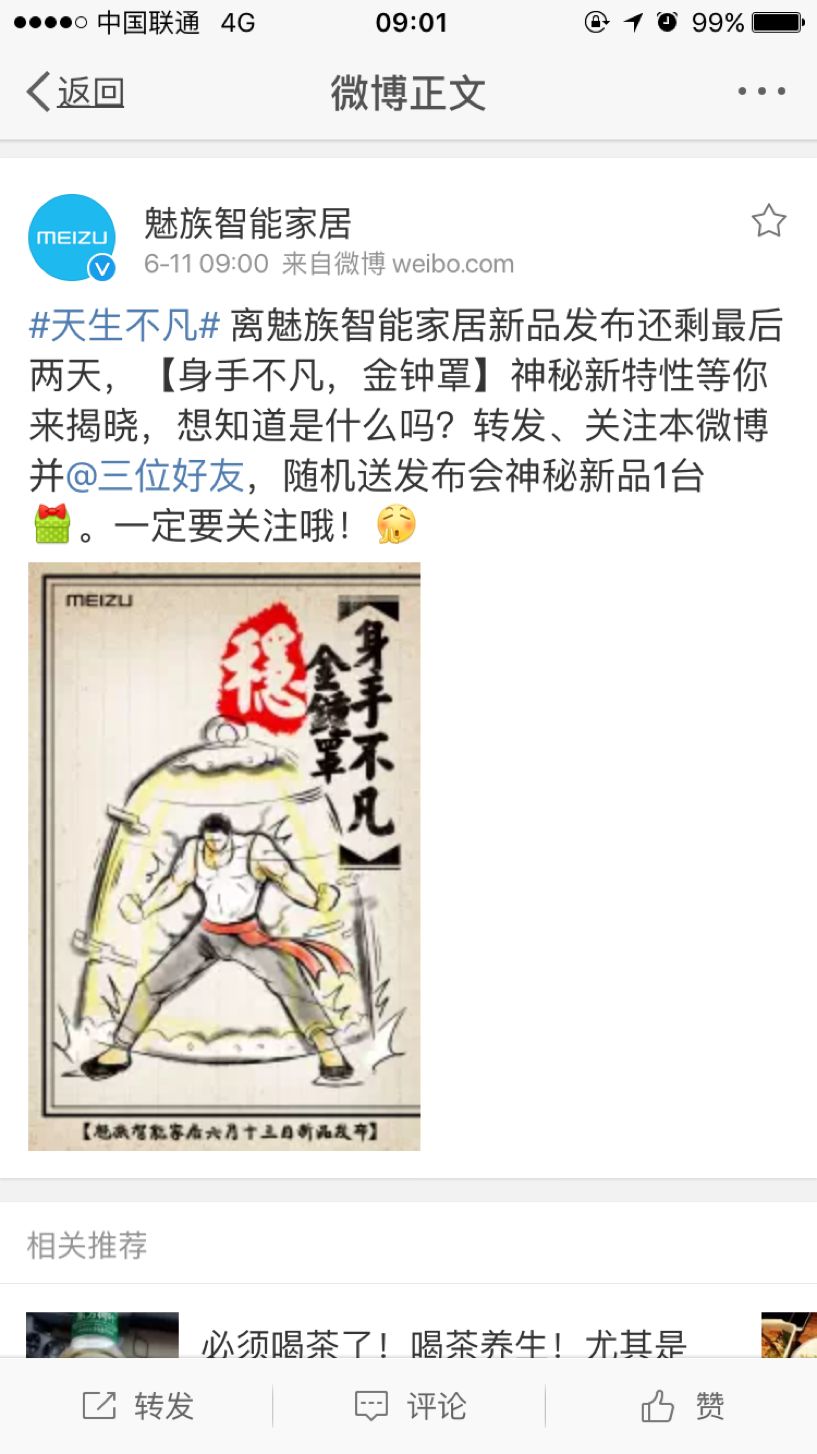Favorite this post with star icon
The image size is (817, 1454).
click(x=768, y=221)
